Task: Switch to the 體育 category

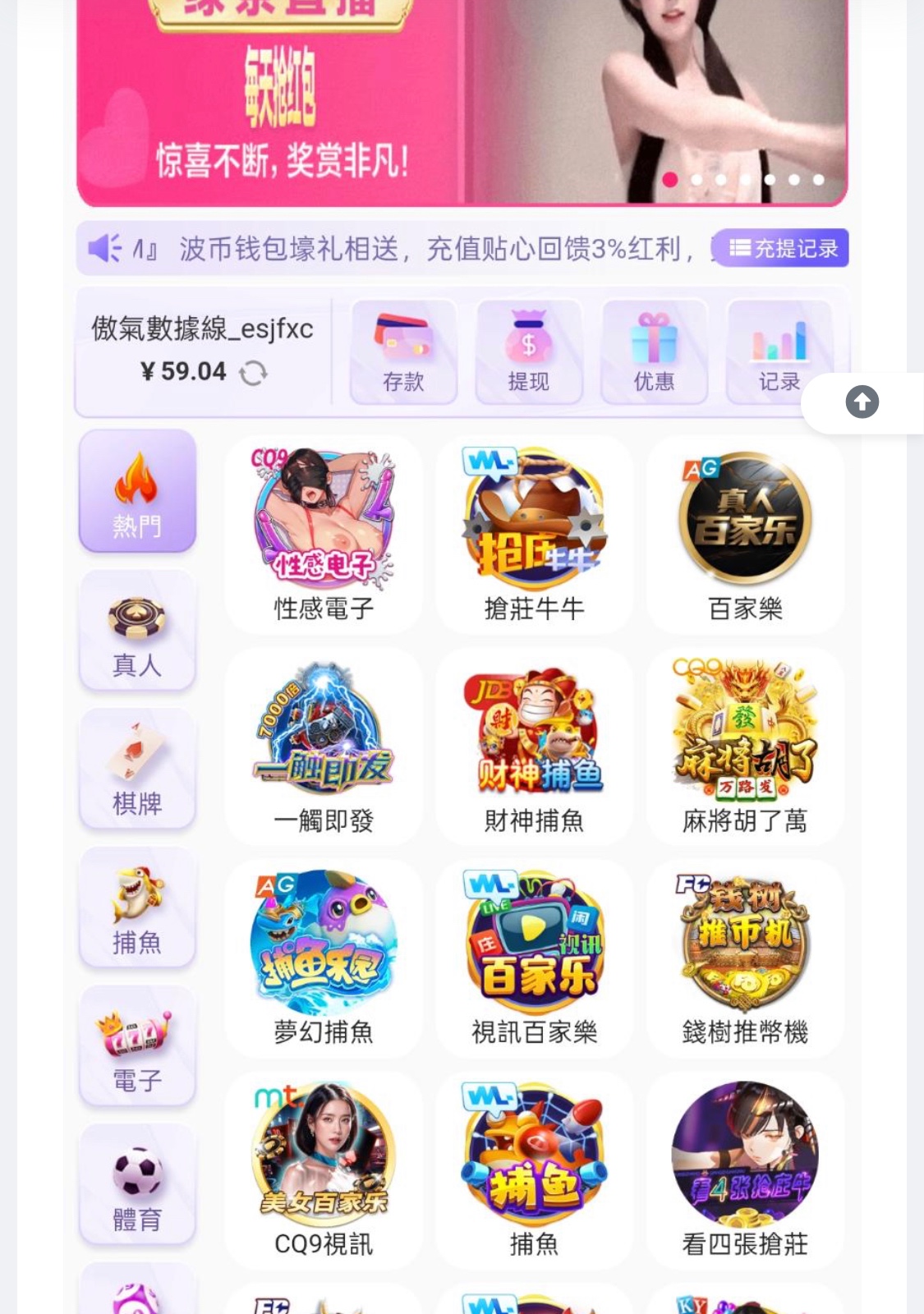Action: click(137, 1185)
